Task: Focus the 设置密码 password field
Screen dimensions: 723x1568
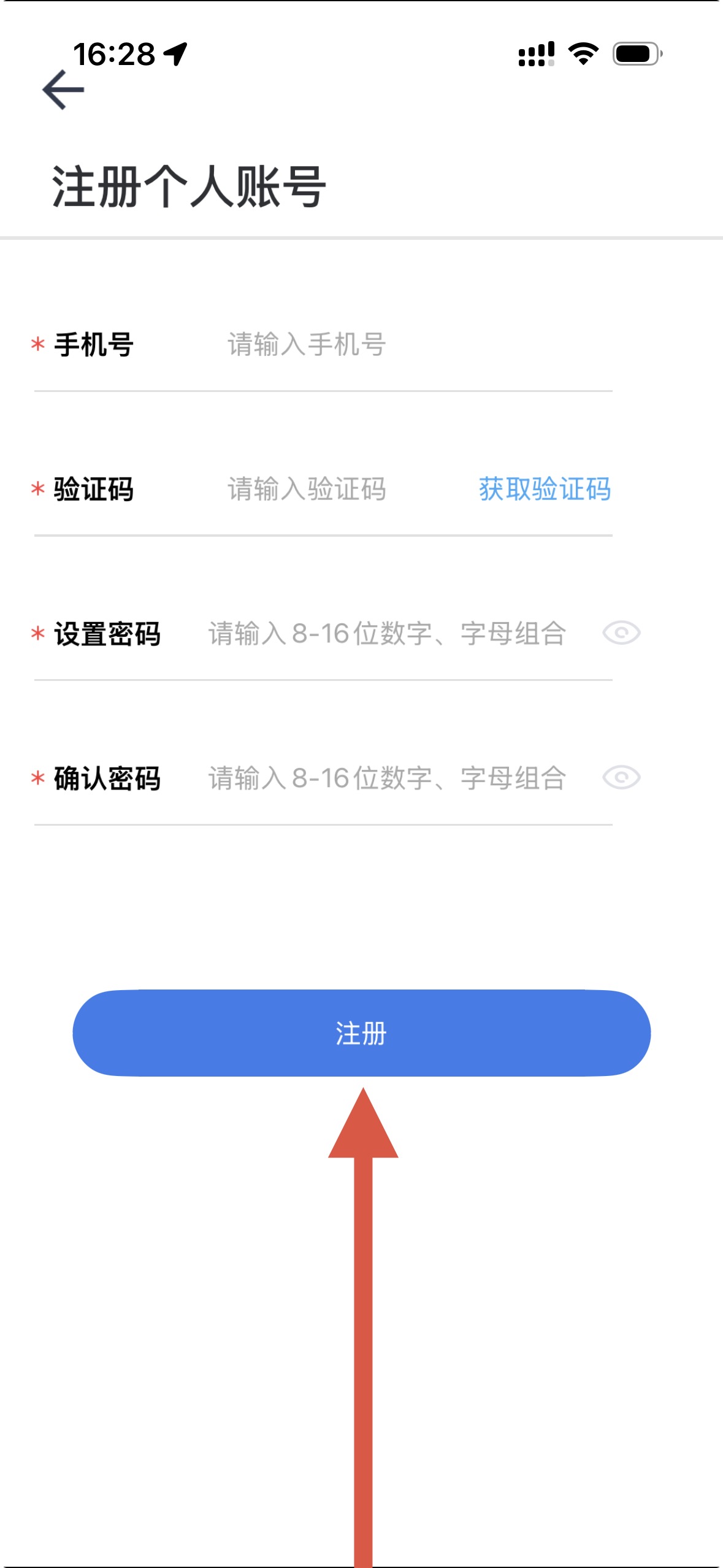Action: (x=386, y=634)
